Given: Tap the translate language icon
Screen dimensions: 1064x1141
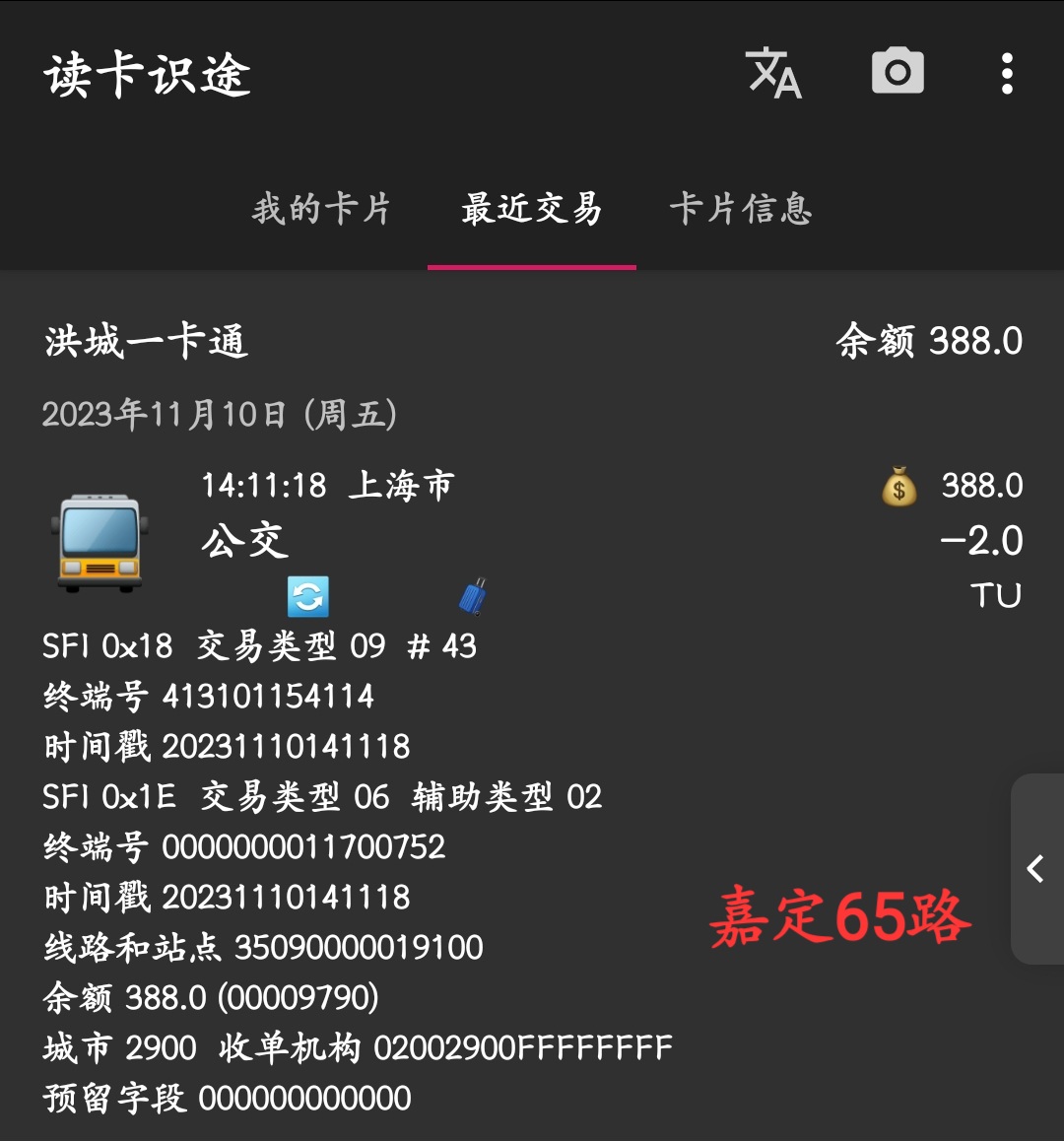Looking at the screenshot, I should coord(774,74).
